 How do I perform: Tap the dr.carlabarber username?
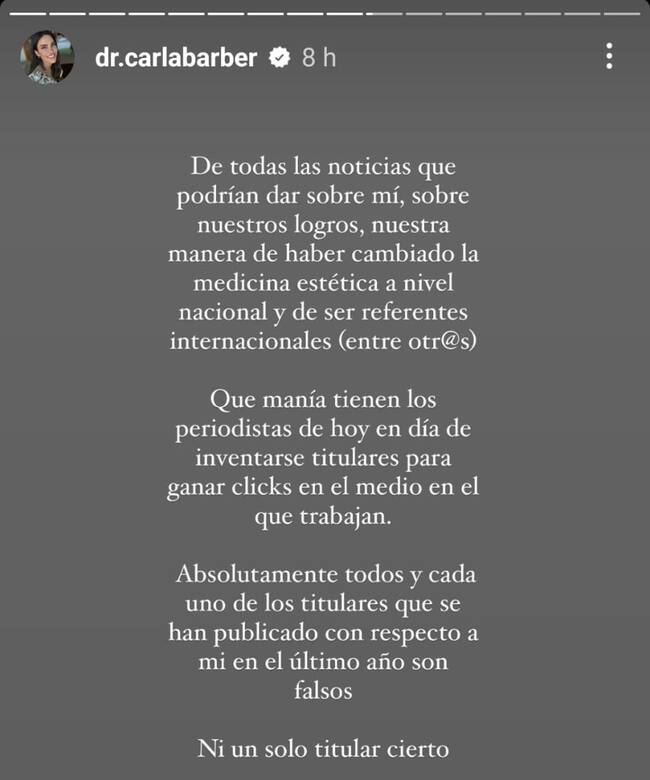[x=176, y=58]
